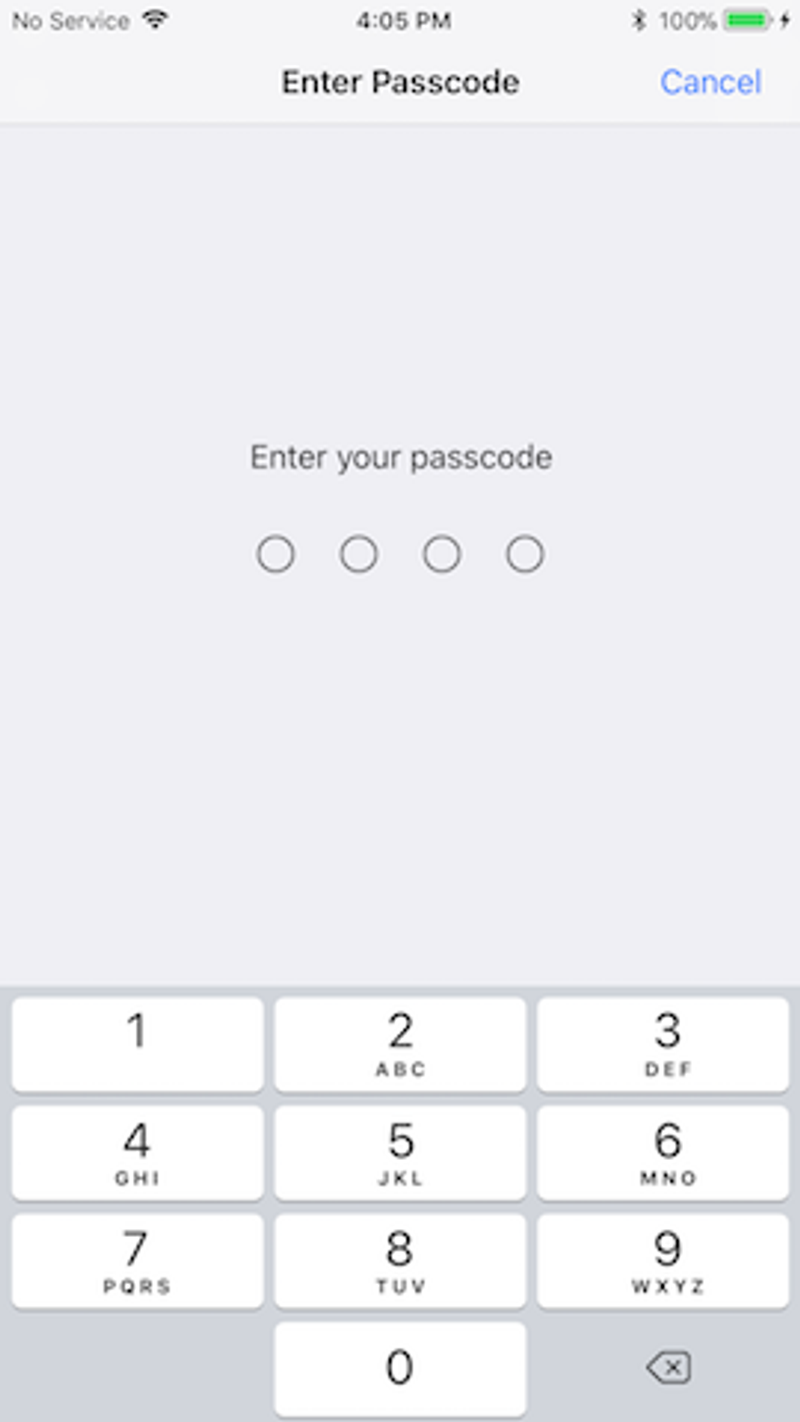Enter 5 using the JKL key
The height and width of the screenshot is (1422, 800).
coord(400,1152)
